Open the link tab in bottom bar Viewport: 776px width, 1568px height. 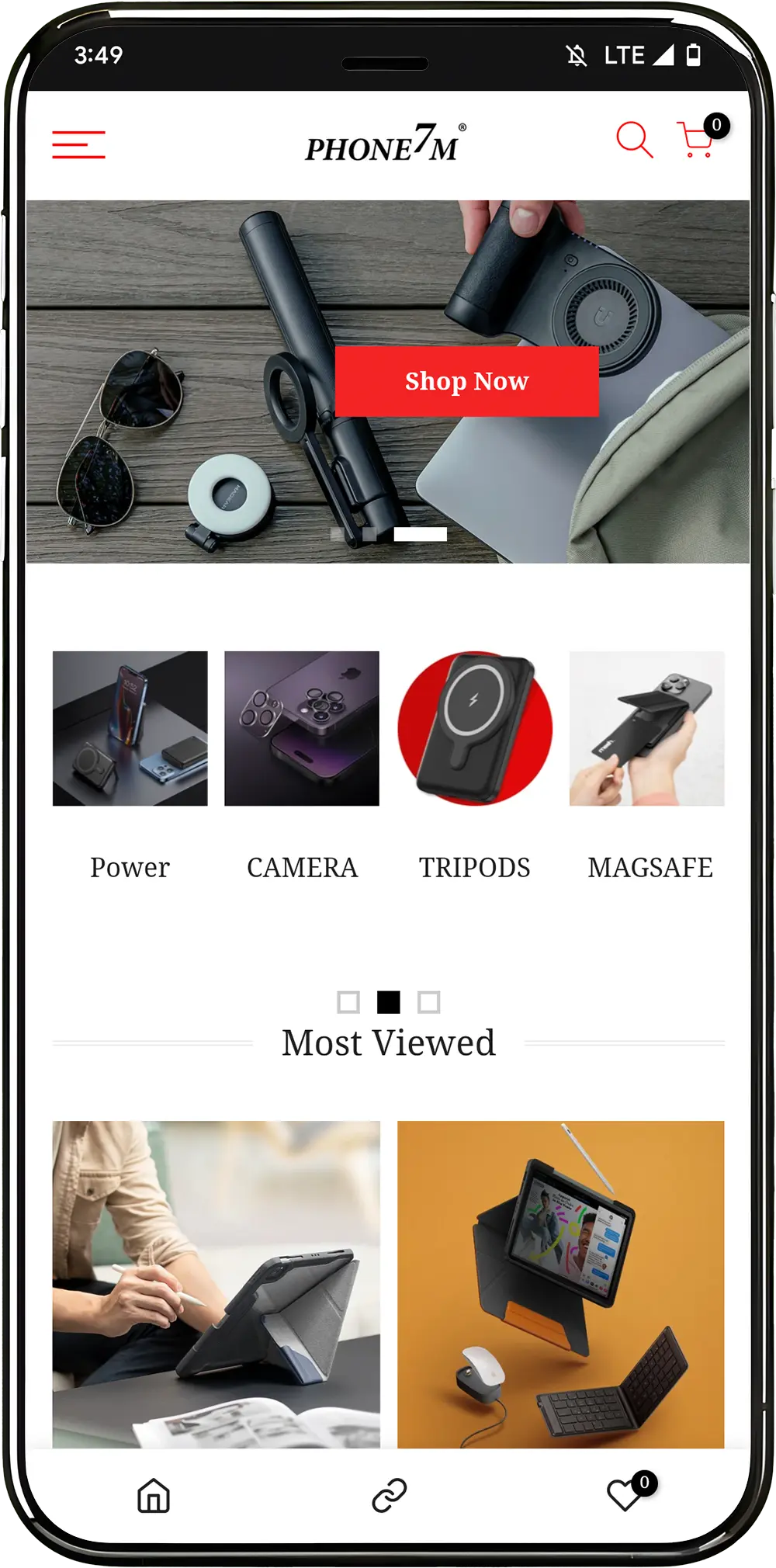pyautogui.click(x=389, y=1495)
